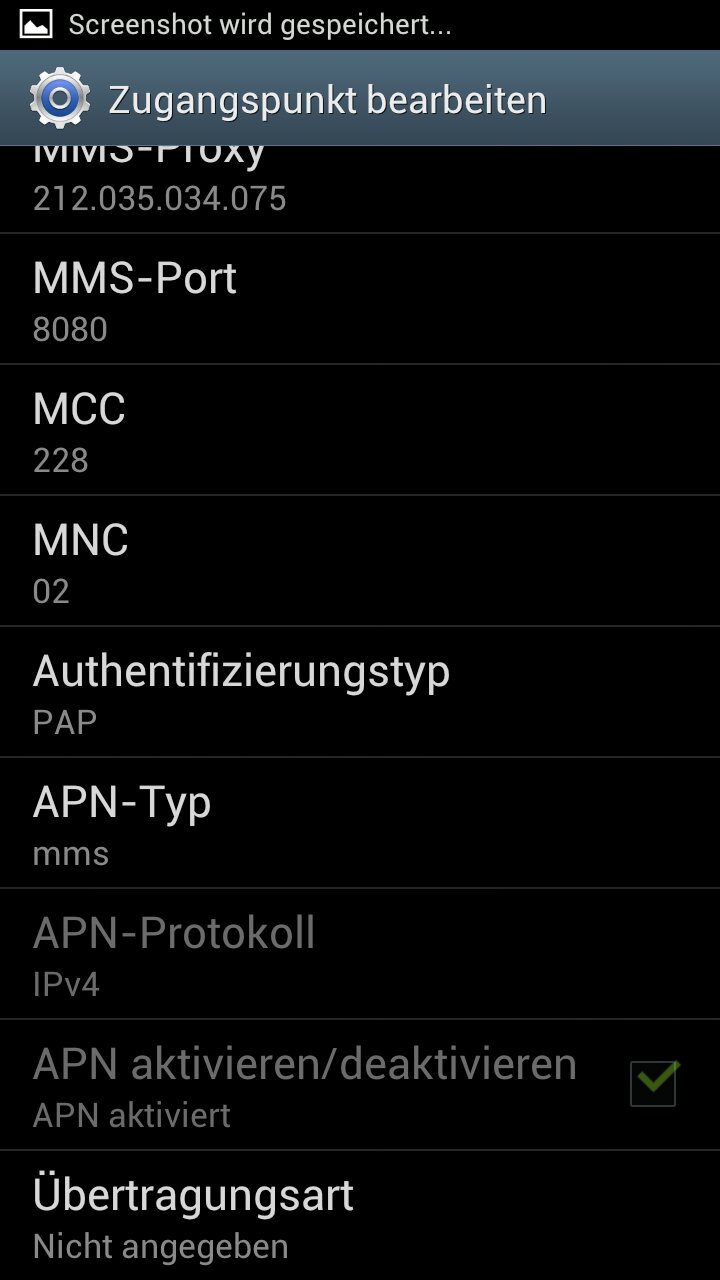
Task: Open the MMS-Port row
Action: click(360, 299)
